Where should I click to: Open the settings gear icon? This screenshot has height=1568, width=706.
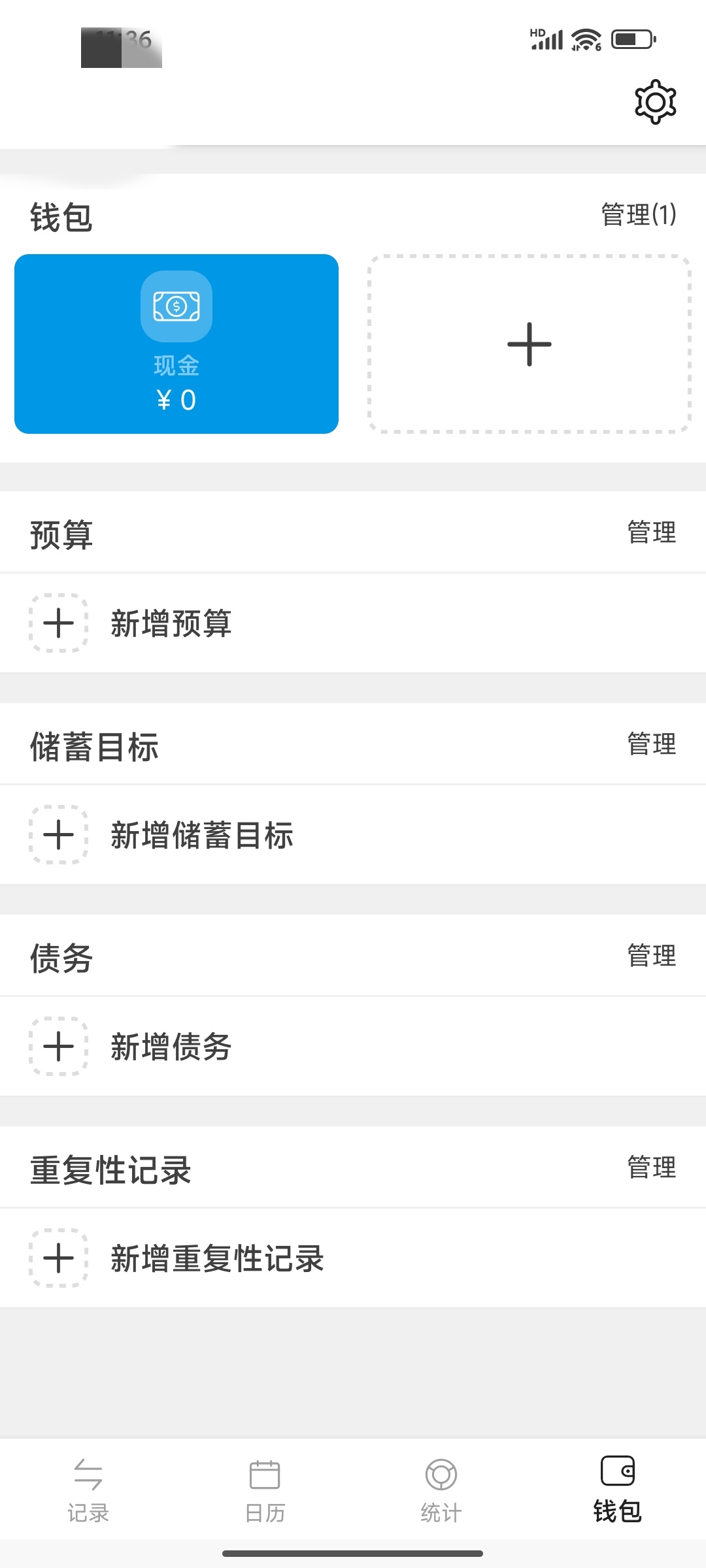tap(656, 101)
